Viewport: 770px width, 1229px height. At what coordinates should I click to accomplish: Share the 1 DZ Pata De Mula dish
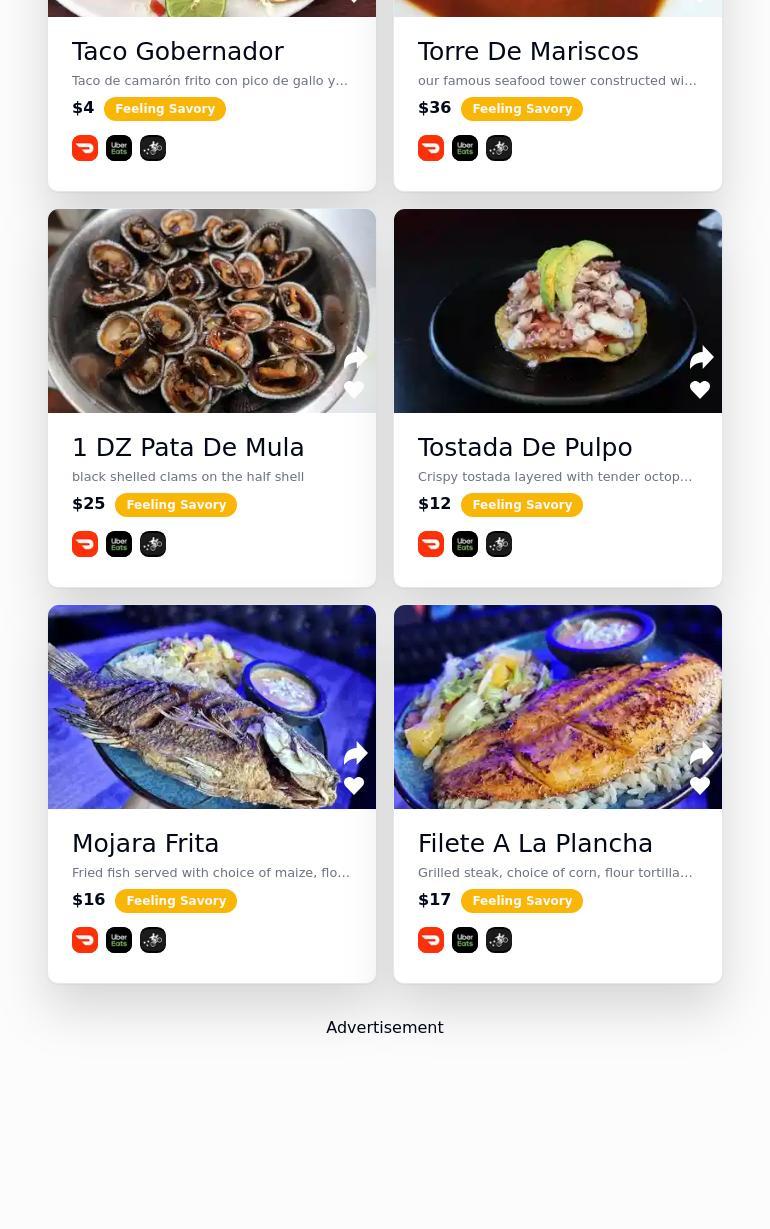click(x=355, y=359)
